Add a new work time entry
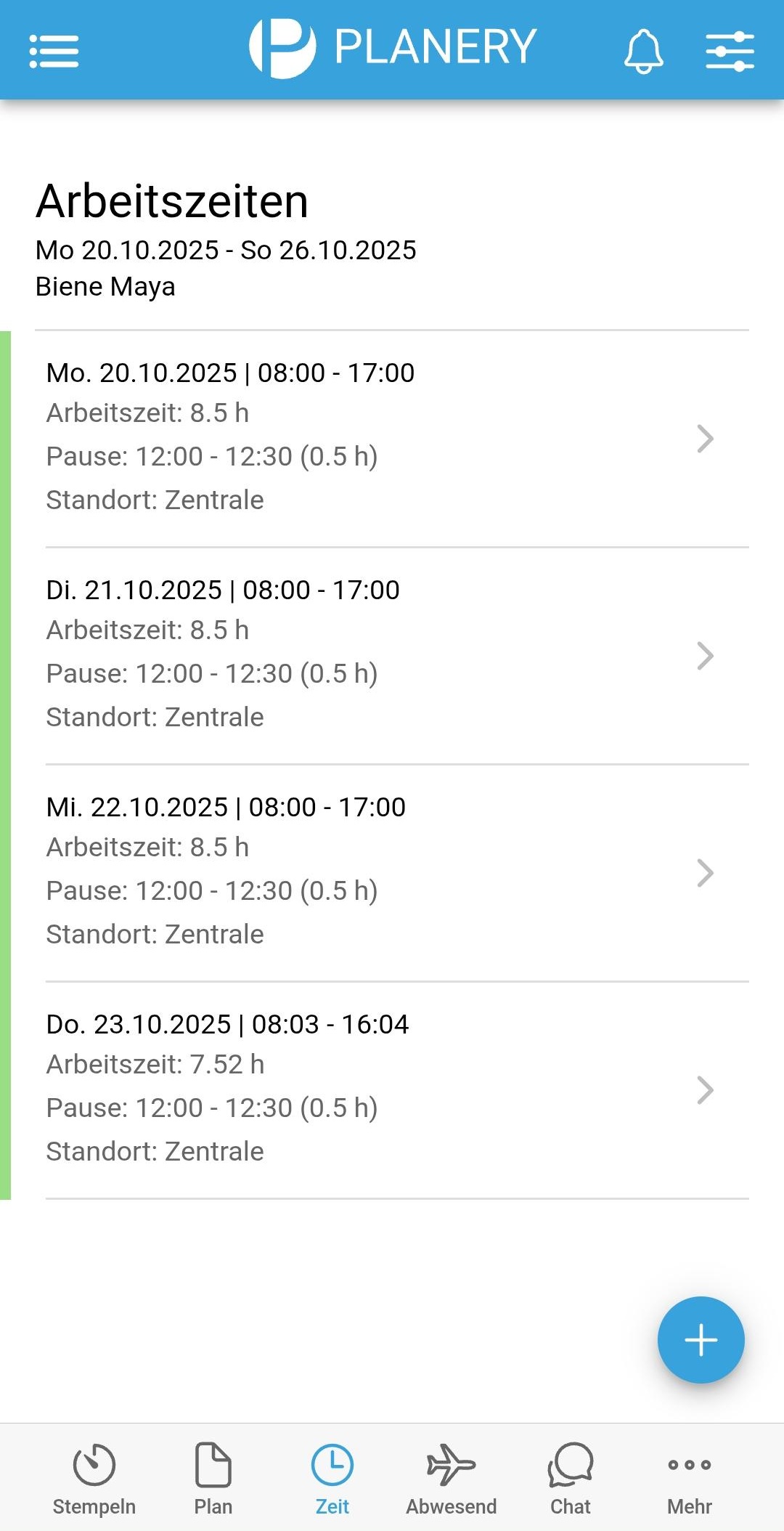Image resolution: width=784 pixels, height=1531 pixels. (x=701, y=1339)
